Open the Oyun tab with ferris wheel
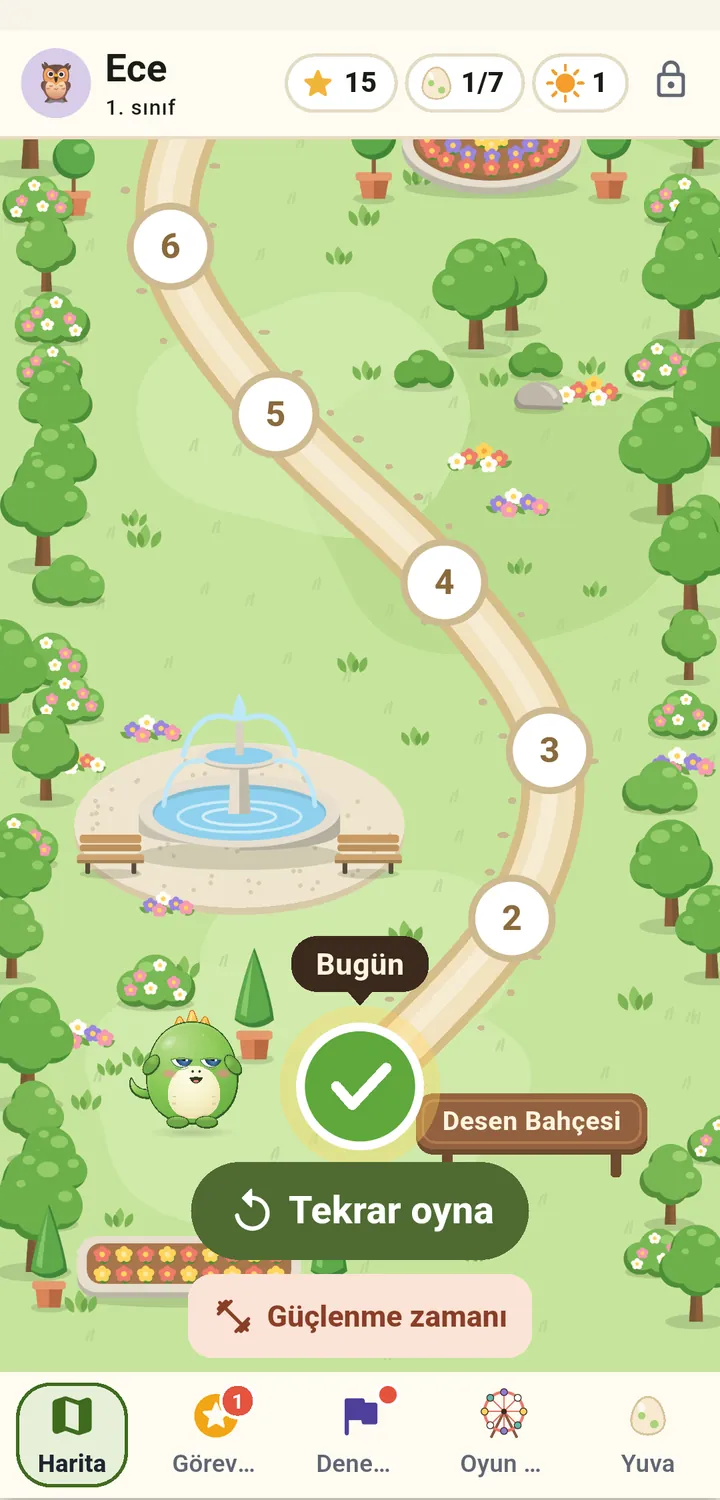The image size is (720, 1500). click(504, 1435)
